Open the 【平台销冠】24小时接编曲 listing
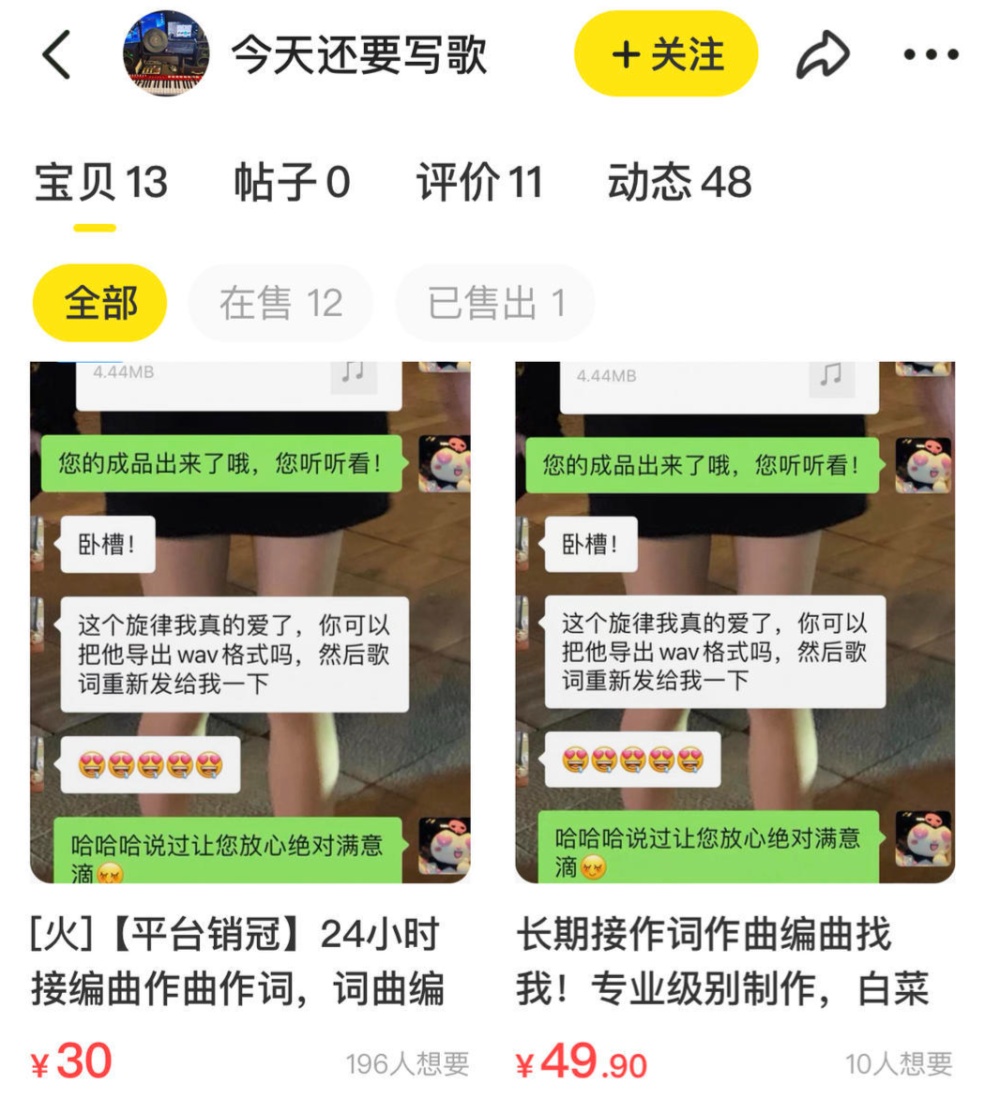The height and width of the screenshot is (1114, 1000). pos(250,622)
